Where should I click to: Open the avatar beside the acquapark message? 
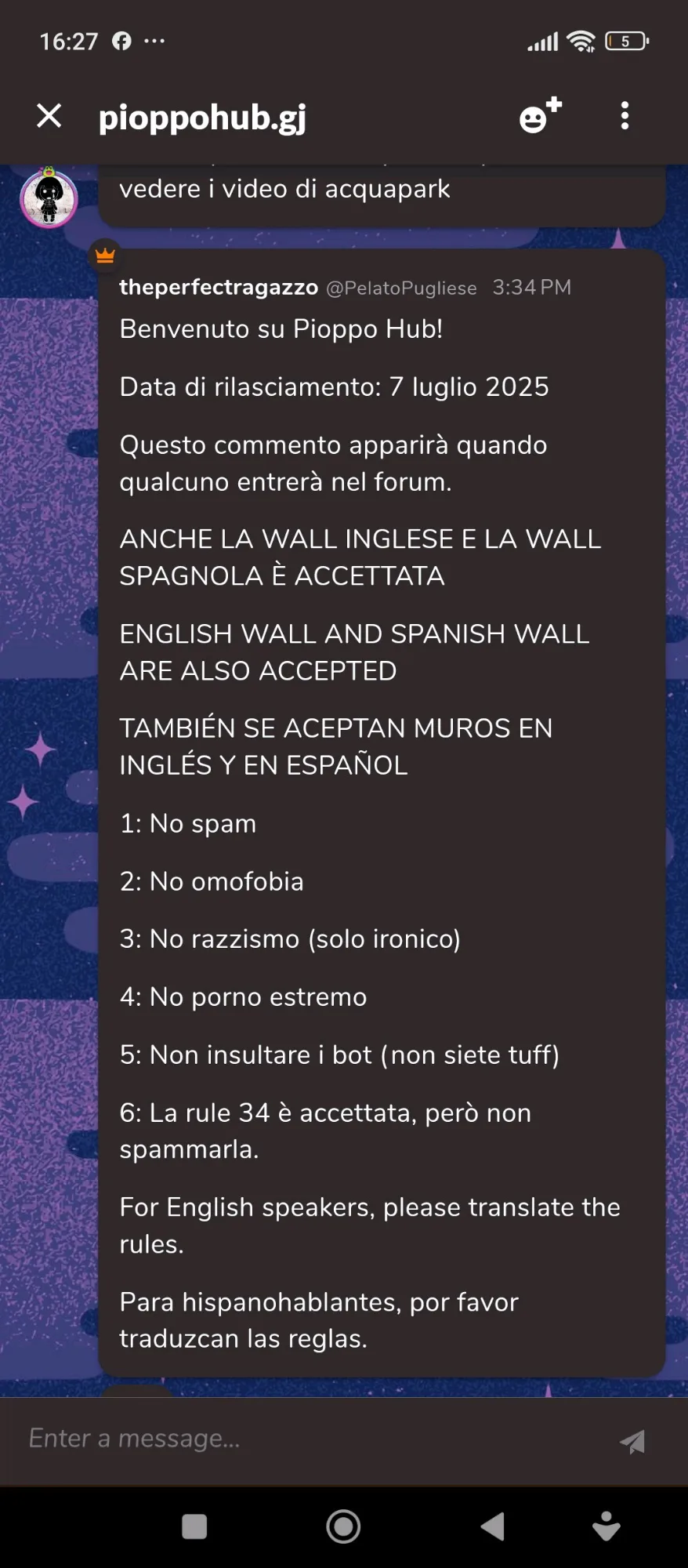49,198
